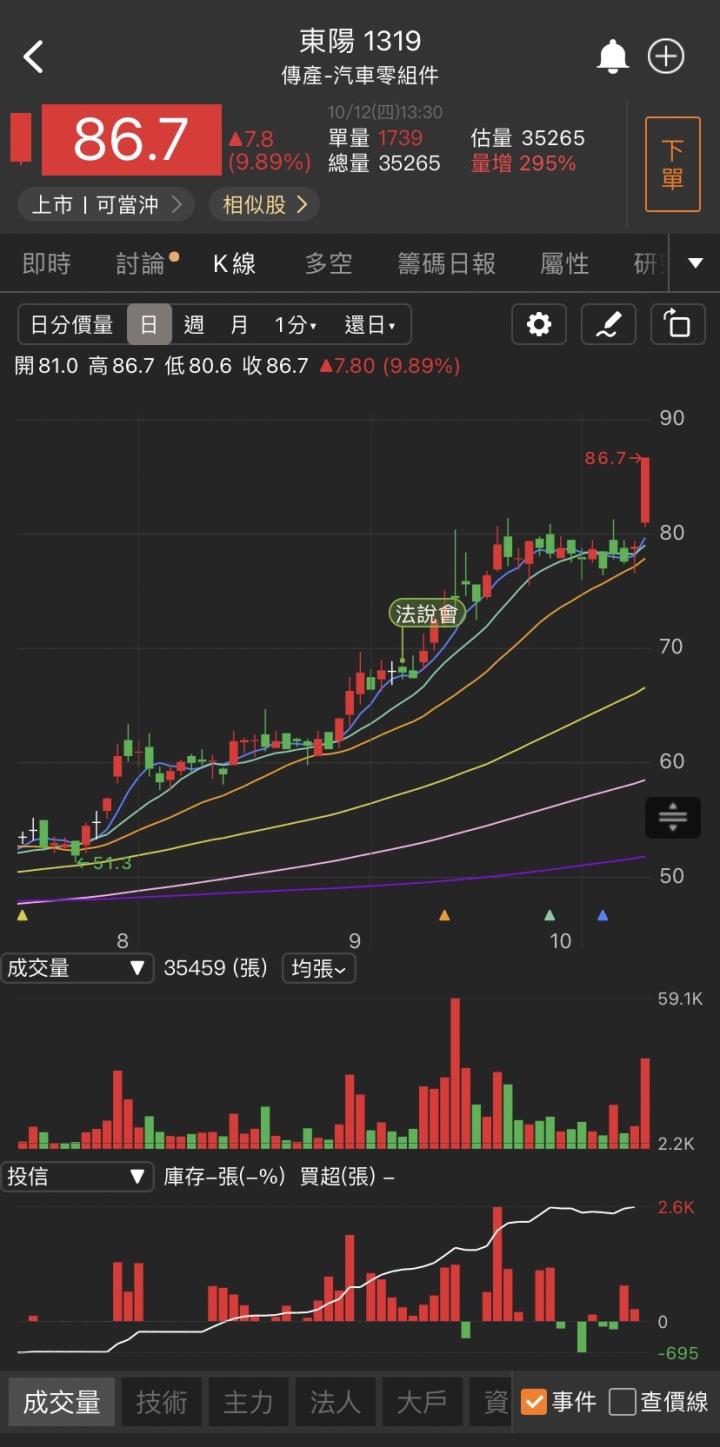Go back with the top-left arrow
The width and height of the screenshot is (720, 1447).
pyautogui.click(x=34, y=57)
